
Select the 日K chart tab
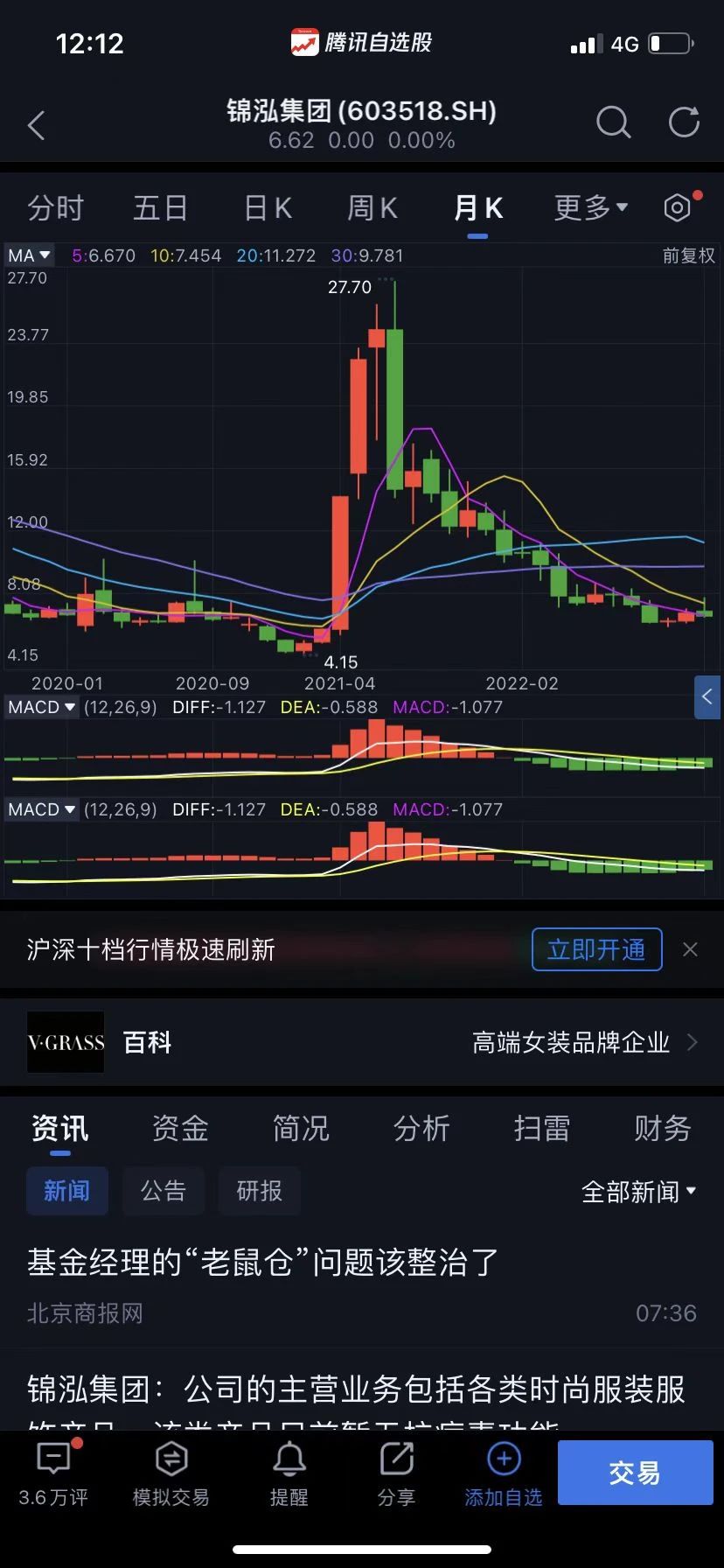(267, 208)
